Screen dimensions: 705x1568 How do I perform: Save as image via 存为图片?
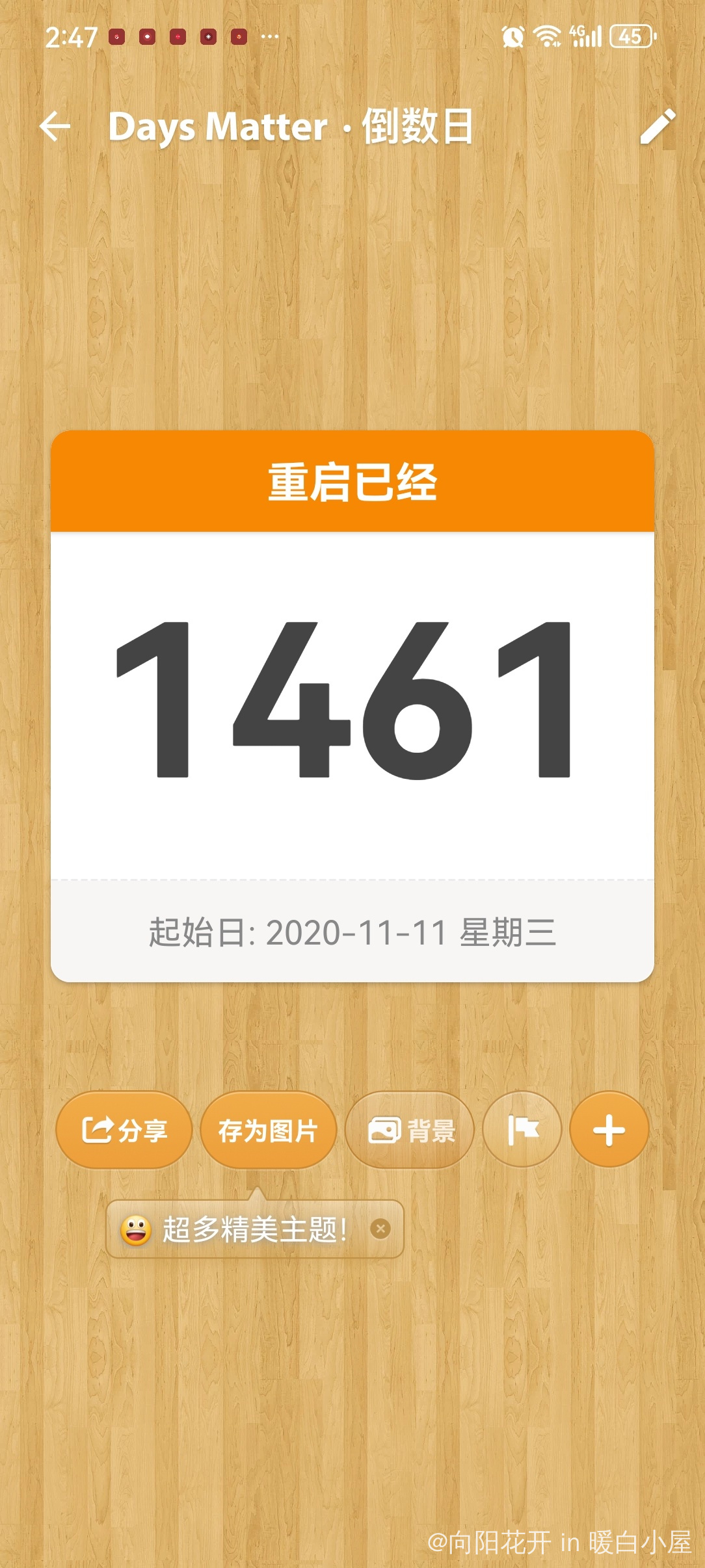[268, 1130]
